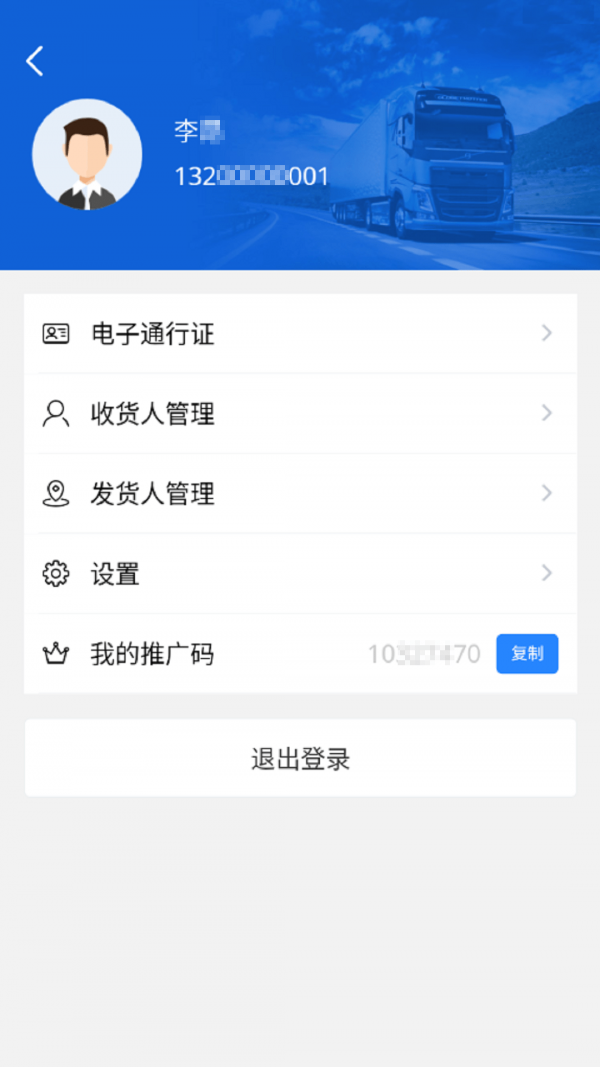The height and width of the screenshot is (1067, 600).
Task: Open 电子通行证 (electronic pass)
Action: tap(300, 334)
